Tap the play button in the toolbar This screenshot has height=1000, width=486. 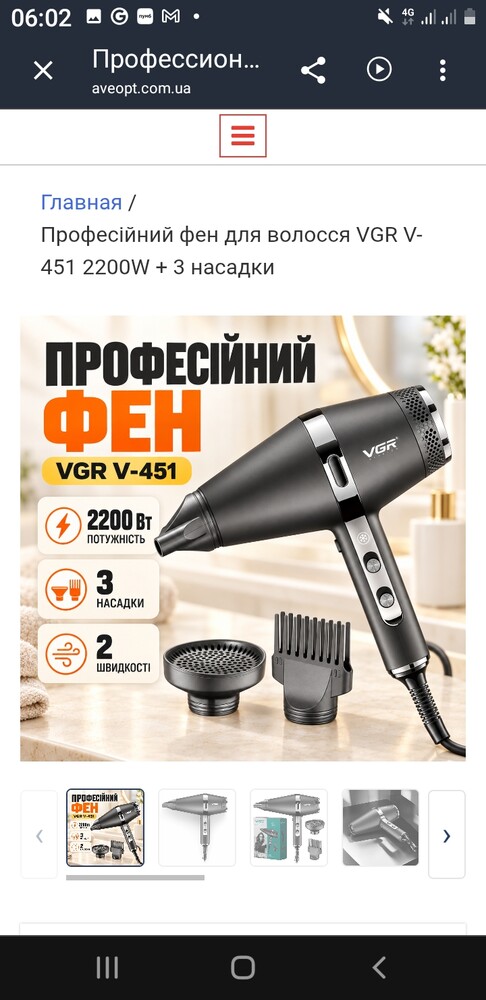pos(379,70)
